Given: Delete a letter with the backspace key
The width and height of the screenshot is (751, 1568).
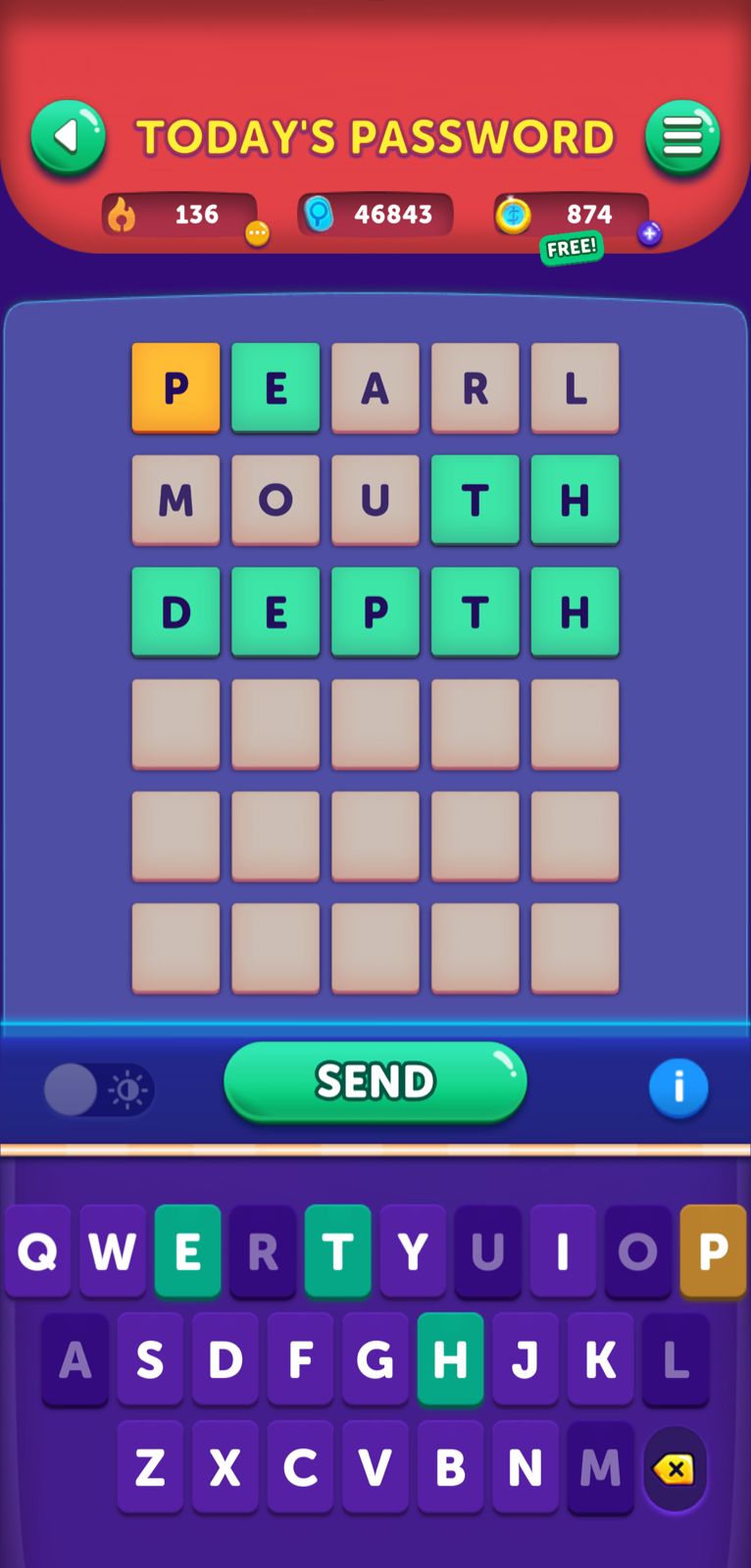Looking at the screenshot, I should click(x=675, y=1469).
